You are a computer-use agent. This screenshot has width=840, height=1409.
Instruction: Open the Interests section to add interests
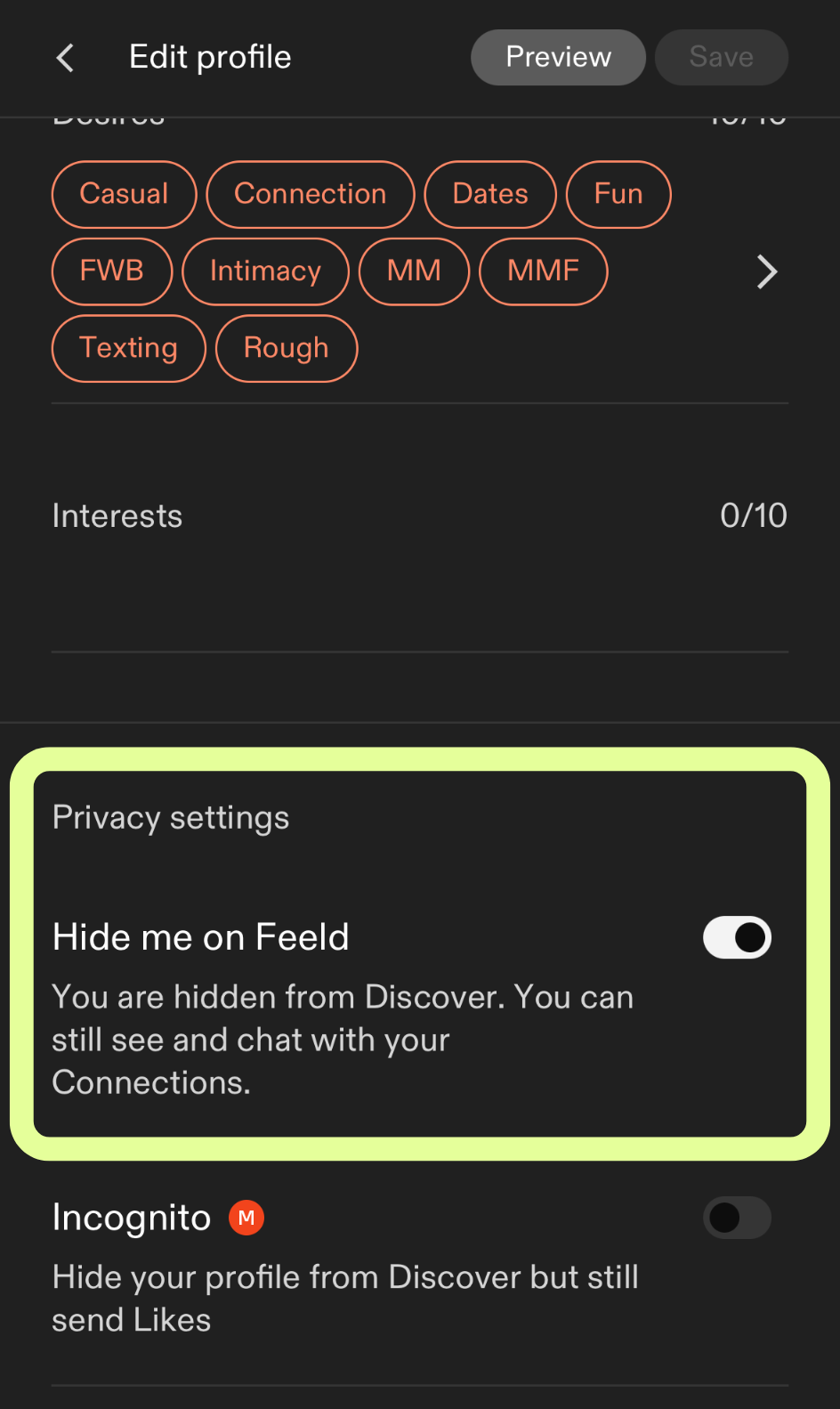[117, 515]
